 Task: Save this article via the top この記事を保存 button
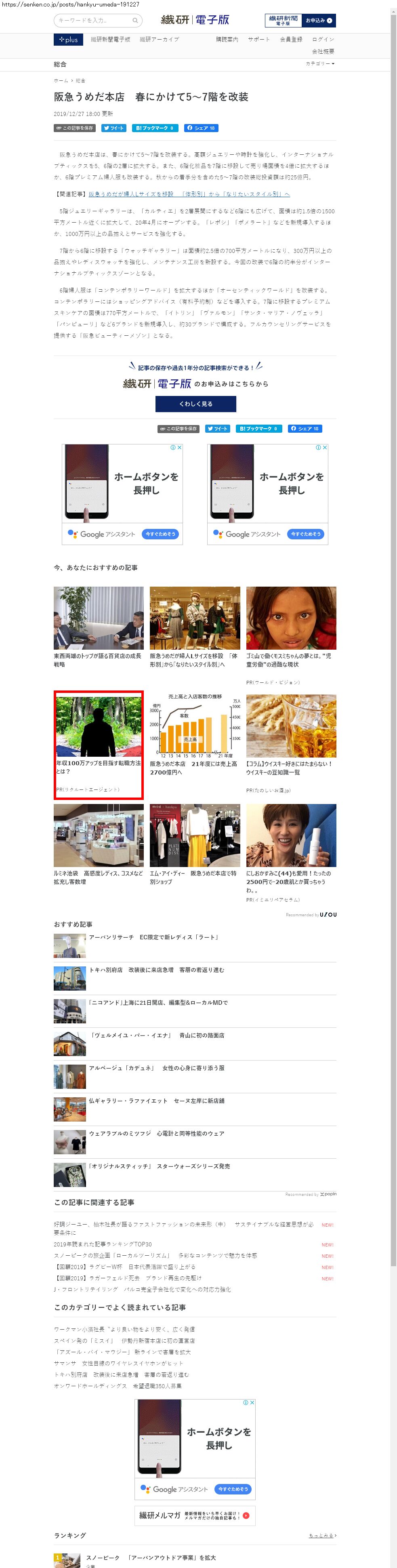[75, 128]
